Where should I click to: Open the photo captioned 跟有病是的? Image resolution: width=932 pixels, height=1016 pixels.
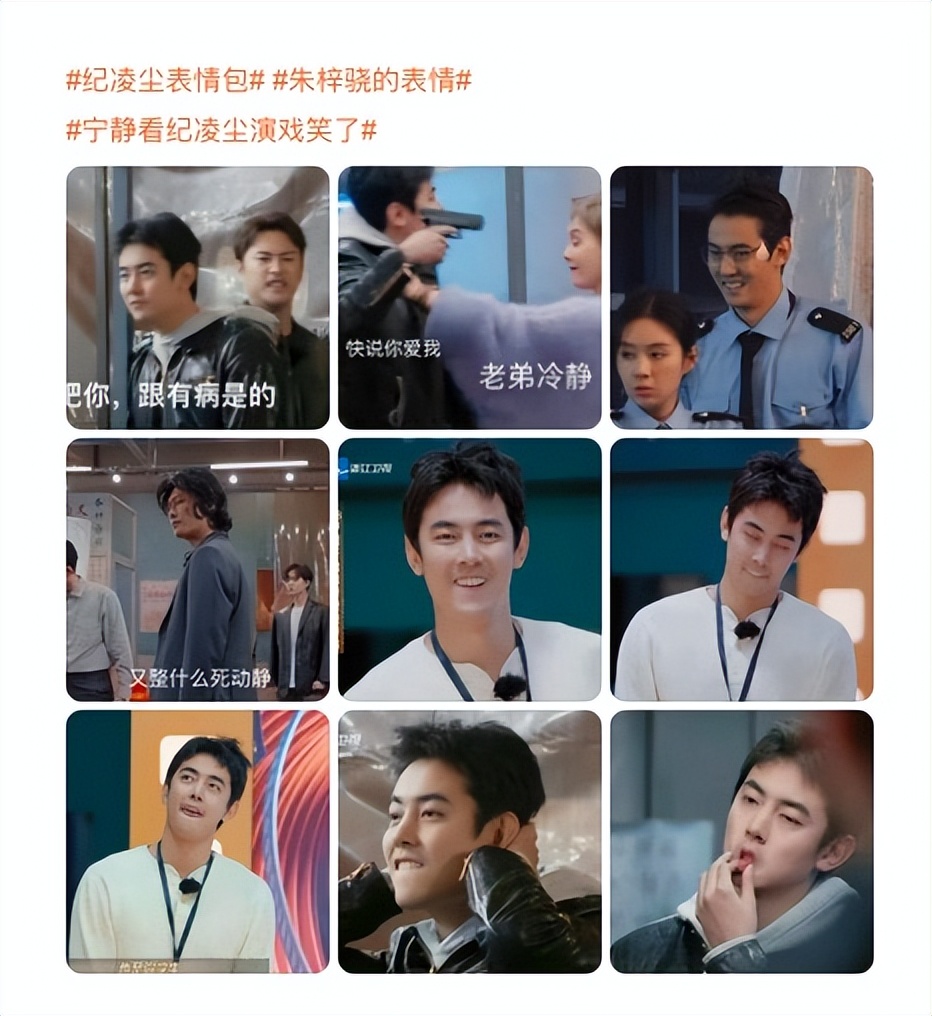tap(198, 298)
